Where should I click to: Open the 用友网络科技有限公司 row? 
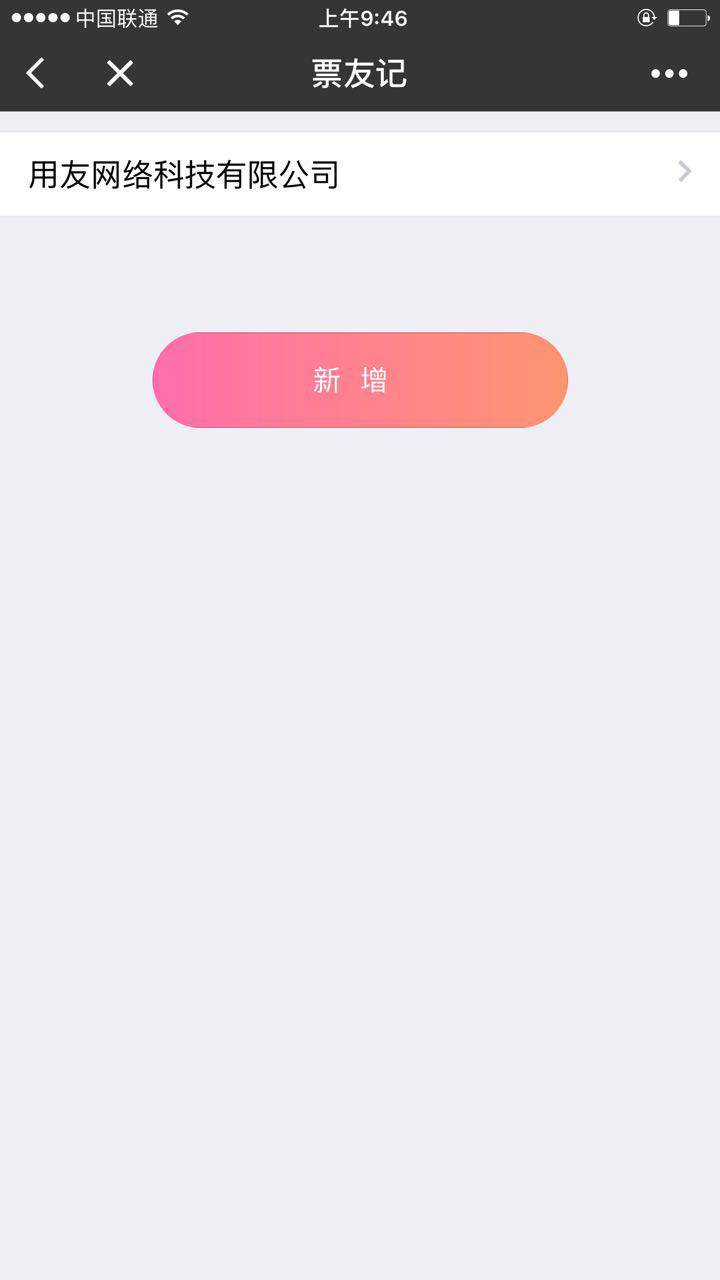(x=360, y=174)
